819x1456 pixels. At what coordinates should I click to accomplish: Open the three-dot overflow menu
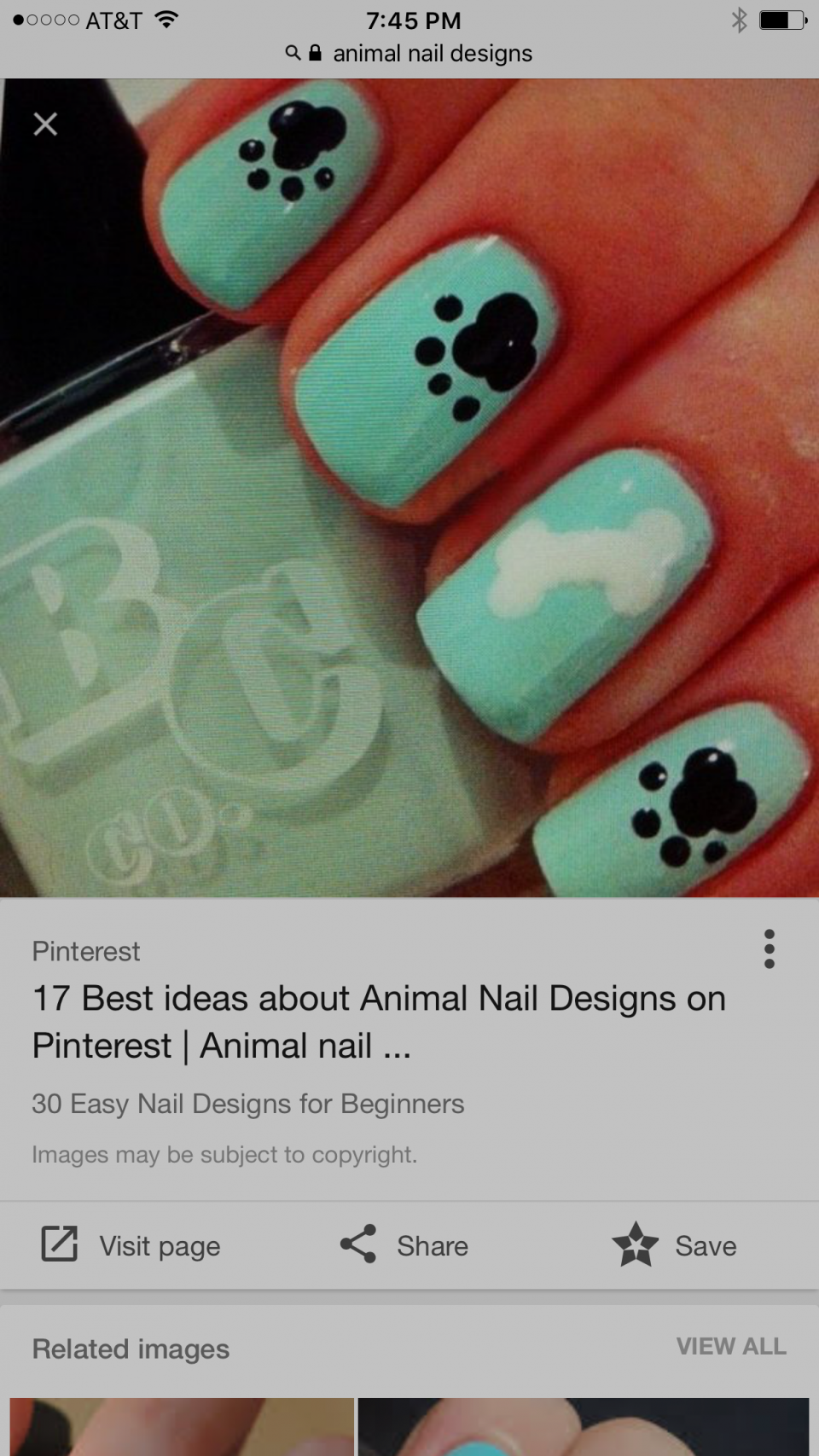pyautogui.click(x=769, y=948)
